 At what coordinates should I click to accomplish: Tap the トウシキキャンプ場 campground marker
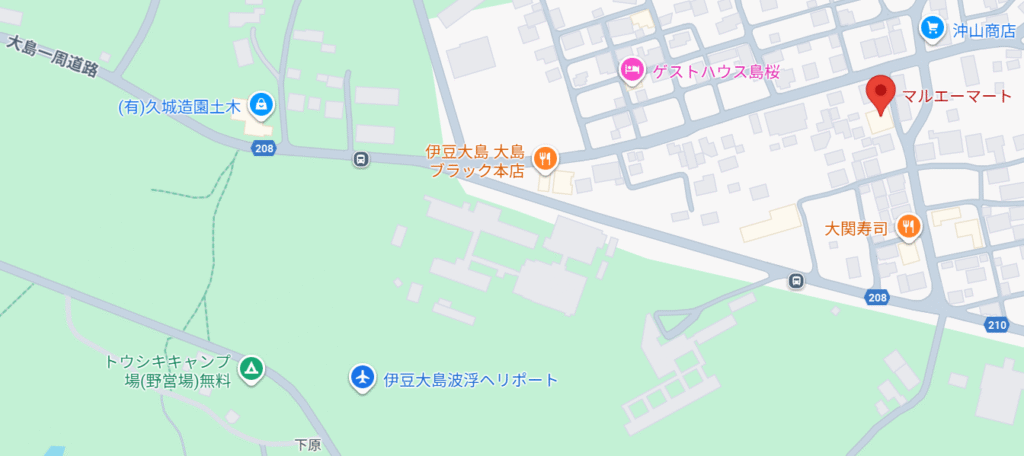click(251, 370)
